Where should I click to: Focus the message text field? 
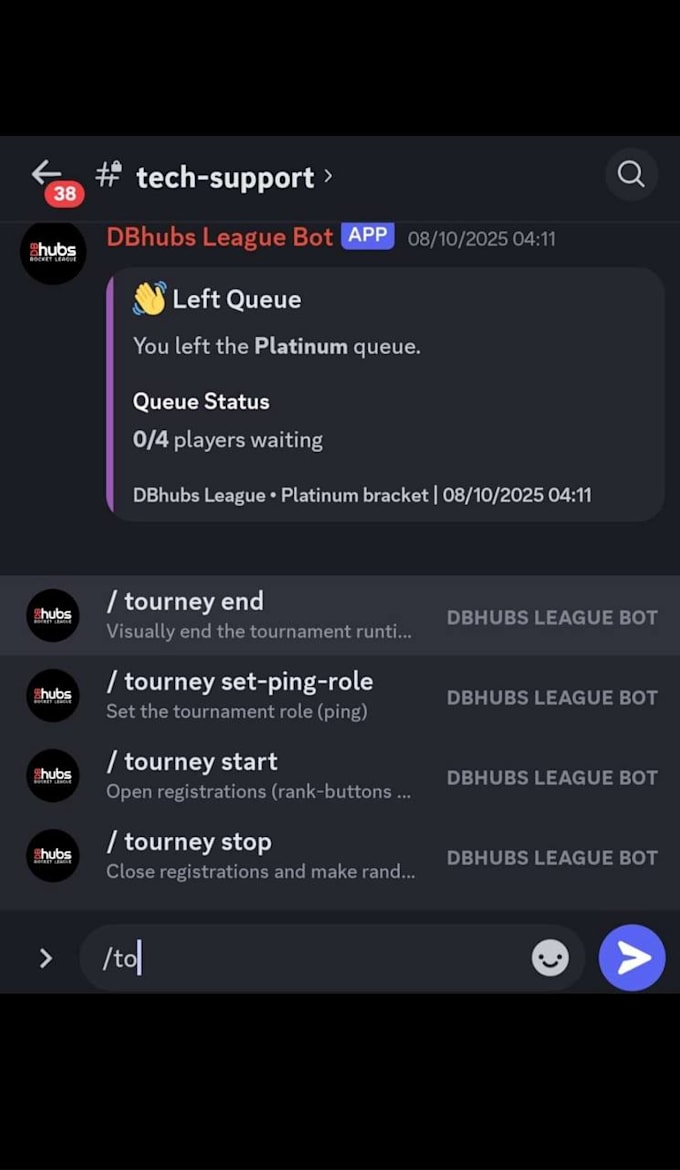coord(306,958)
